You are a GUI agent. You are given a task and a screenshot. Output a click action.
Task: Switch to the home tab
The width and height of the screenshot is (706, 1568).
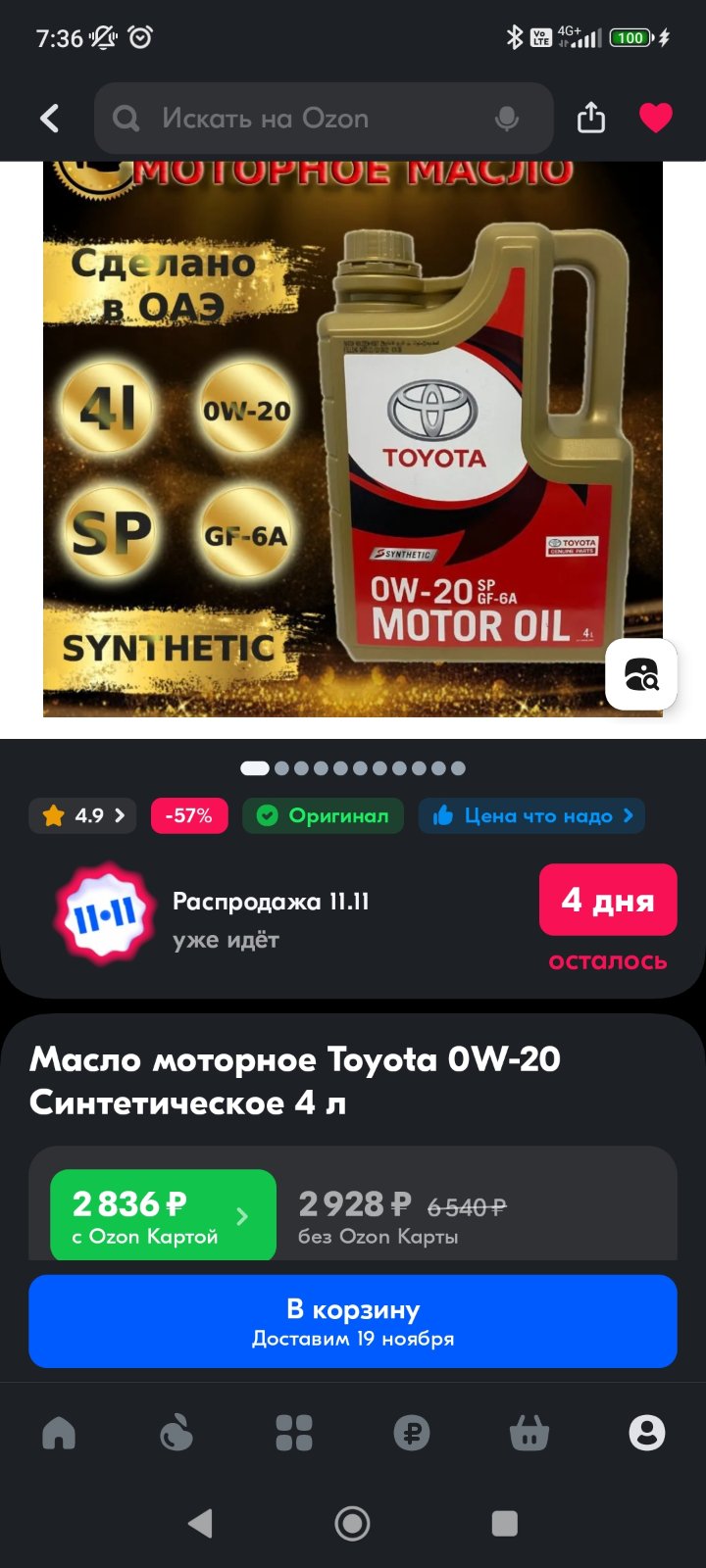[59, 1433]
